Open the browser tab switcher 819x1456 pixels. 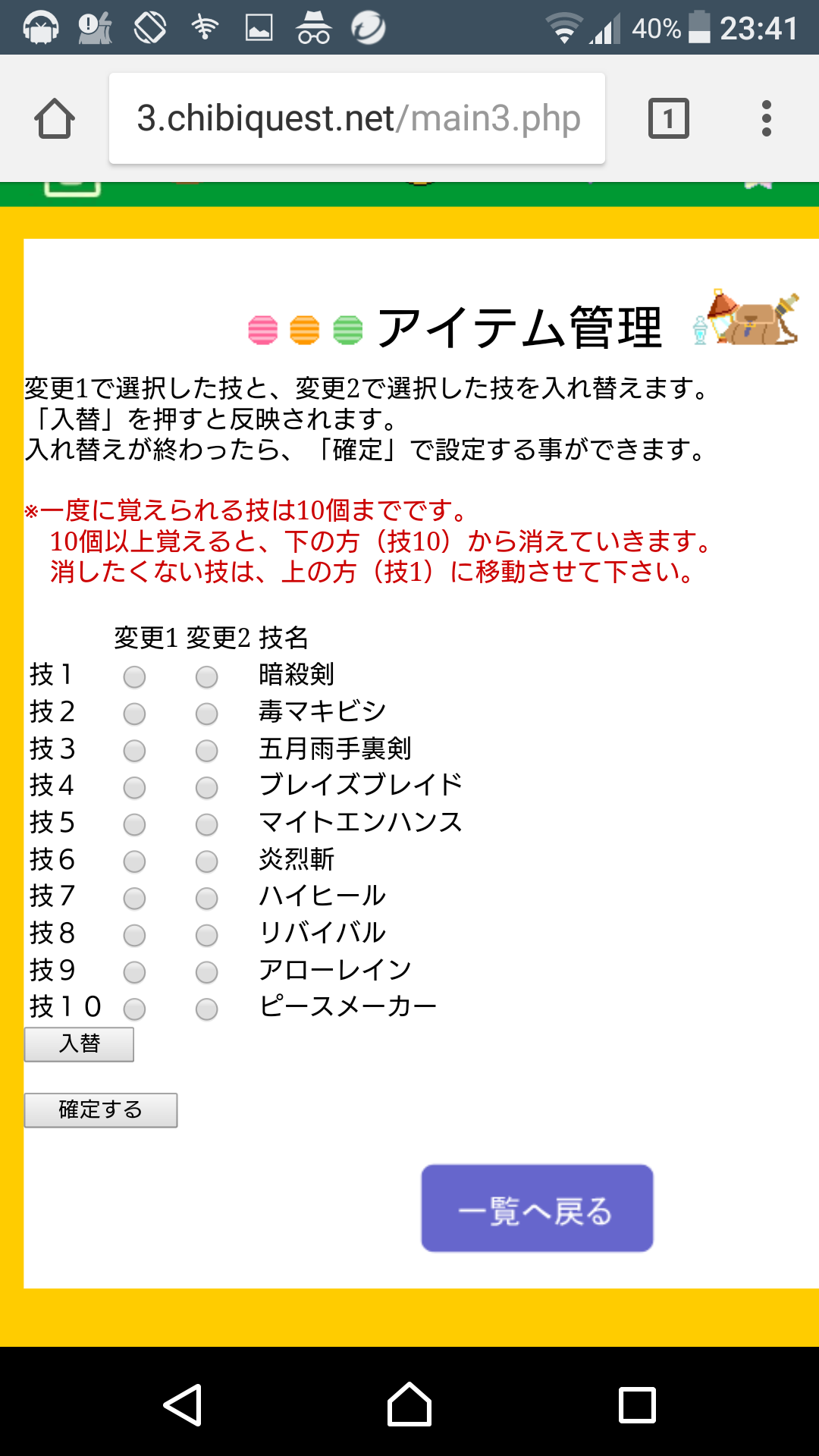[668, 119]
